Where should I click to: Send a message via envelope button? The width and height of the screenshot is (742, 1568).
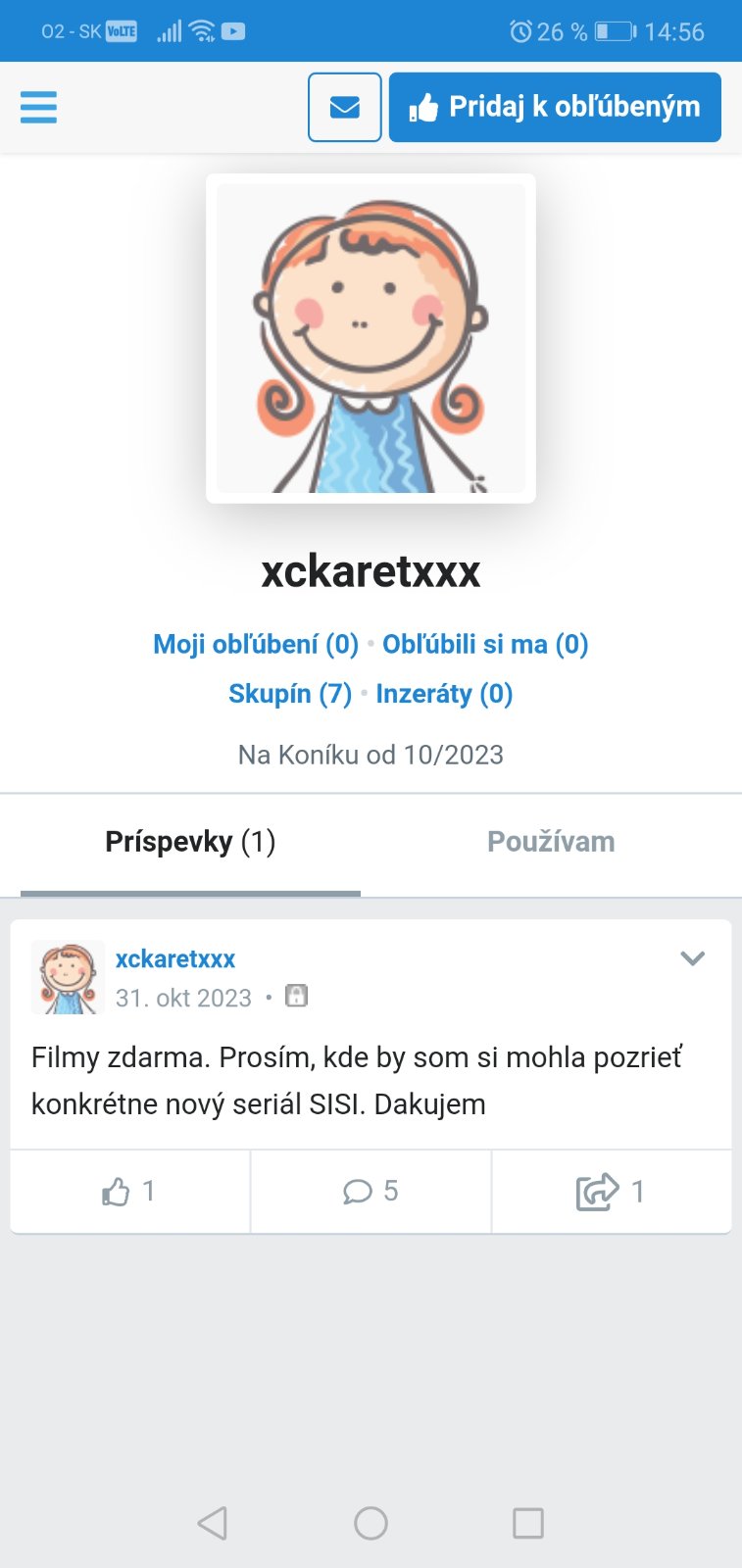click(344, 107)
